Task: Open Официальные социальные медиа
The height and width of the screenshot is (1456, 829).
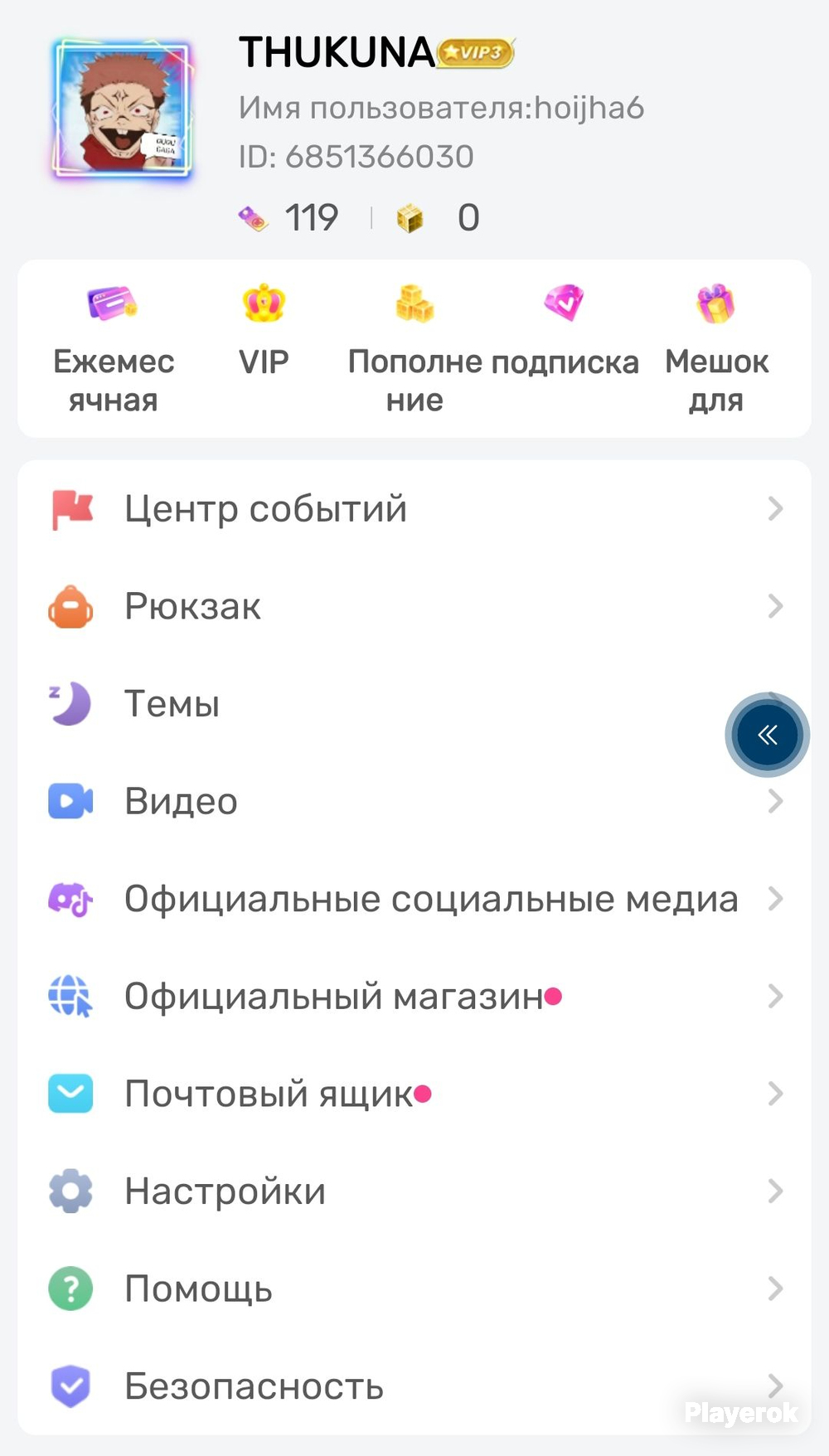Action: (414, 899)
